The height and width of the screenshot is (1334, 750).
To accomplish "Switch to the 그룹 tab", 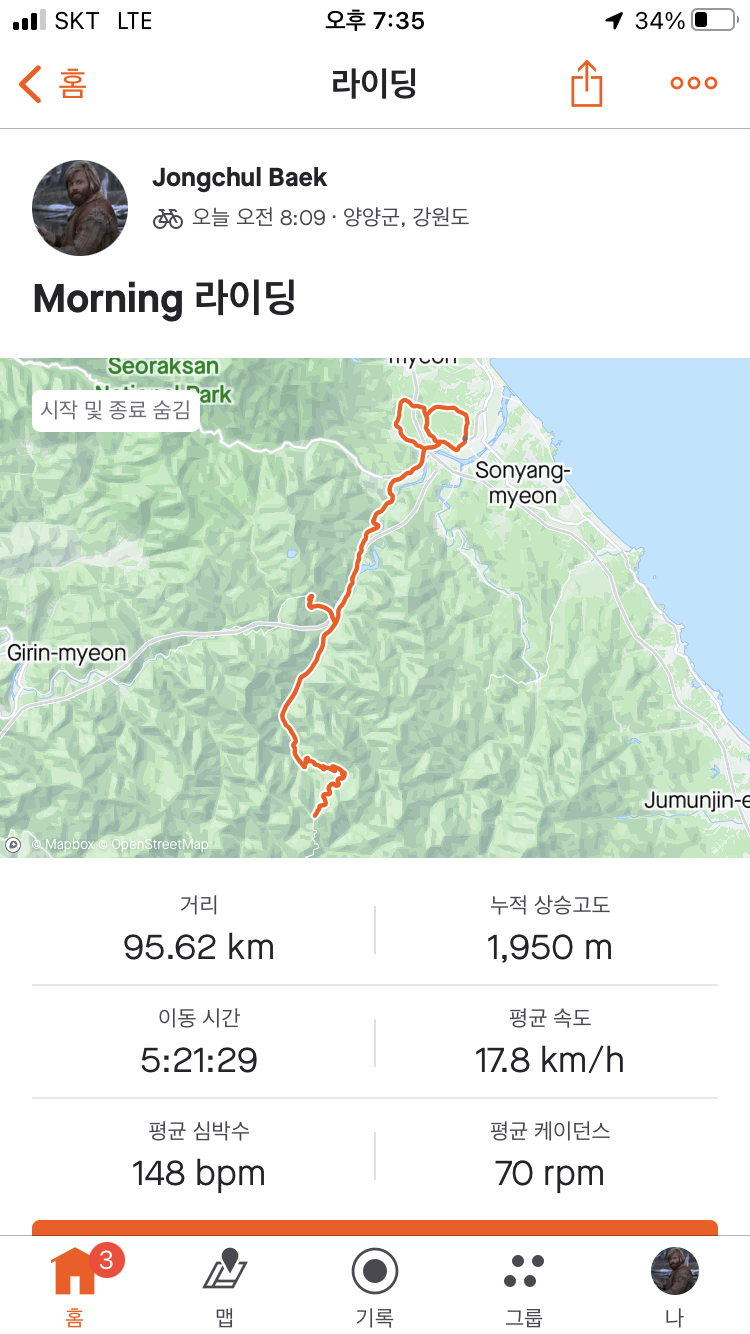I will click(524, 1285).
